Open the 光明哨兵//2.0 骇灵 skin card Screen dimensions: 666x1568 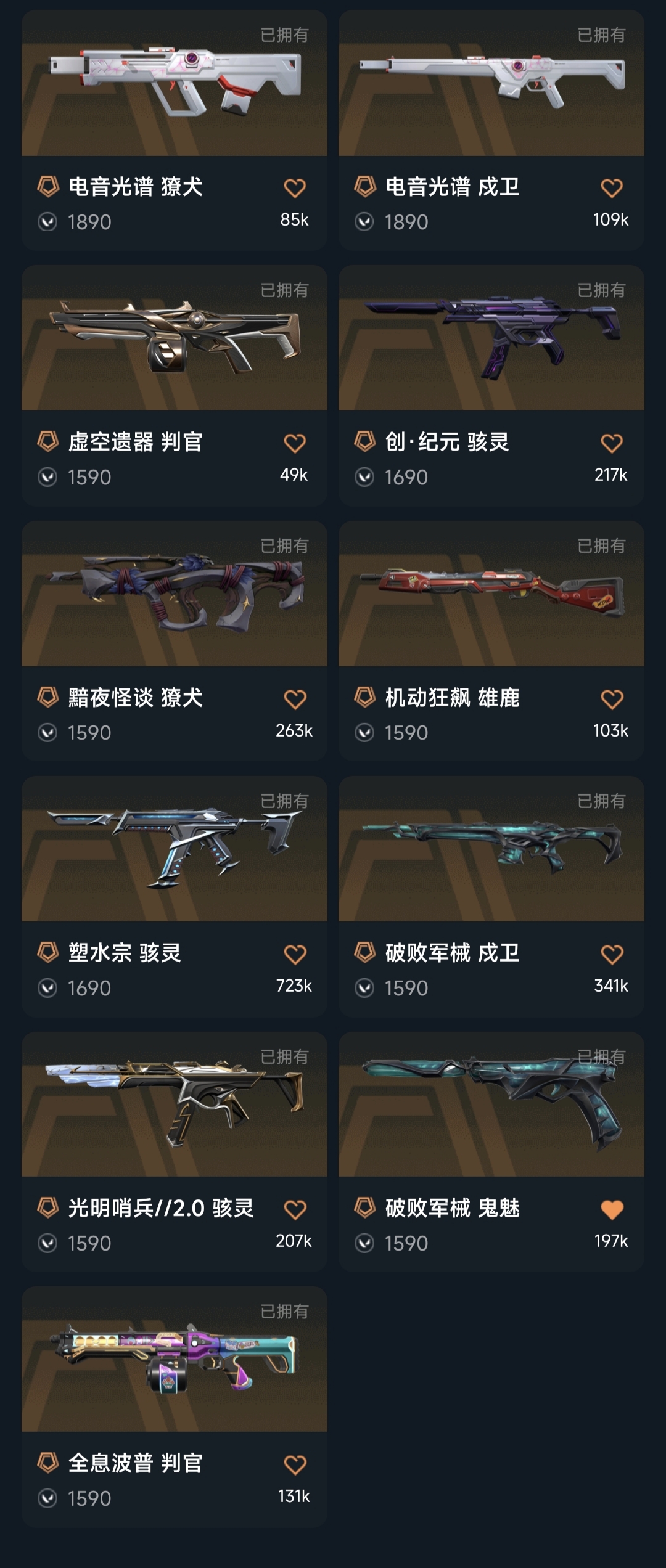click(x=174, y=1152)
